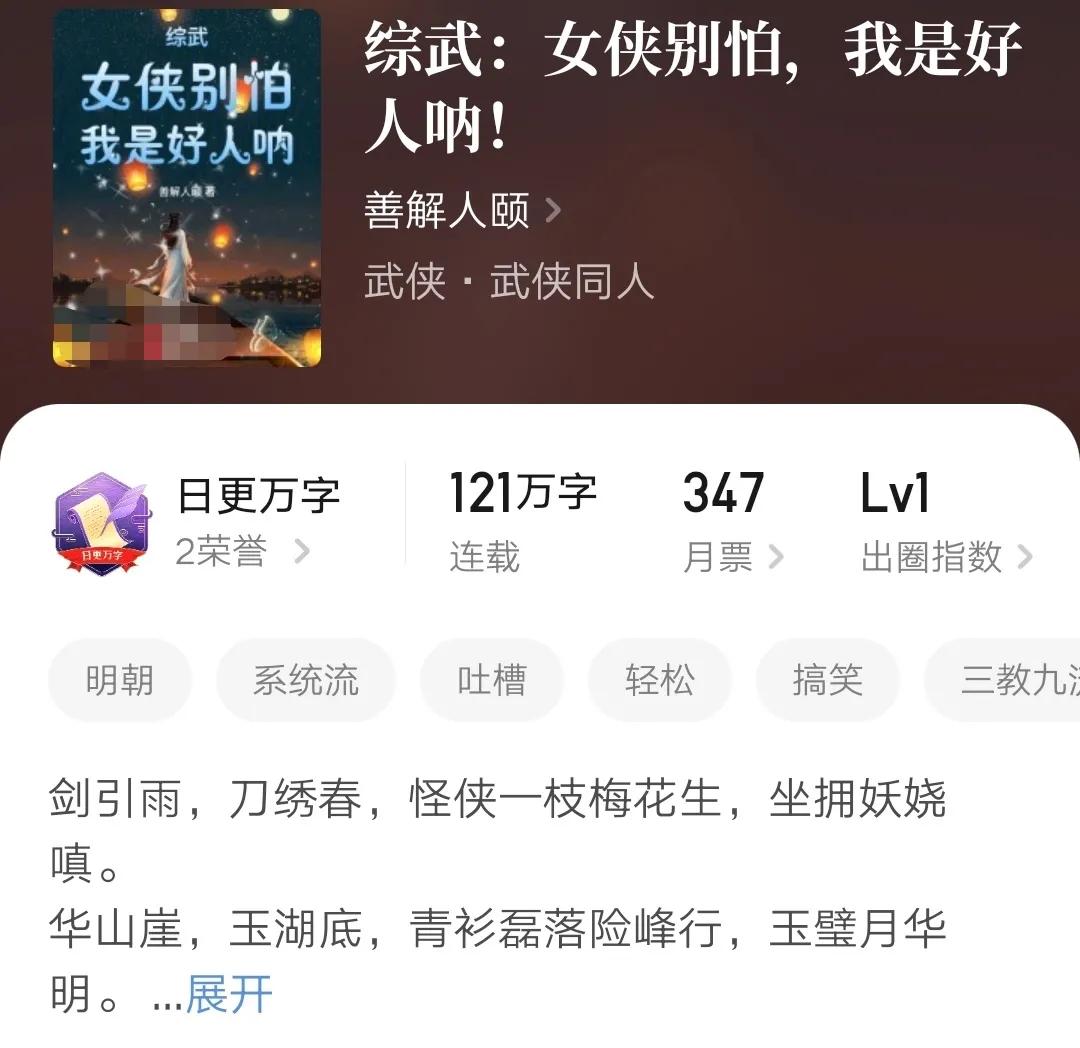Select the 明朝 tag chip
The width and height of the screenshot is (1080, 1048).
[x=120, y=681]
